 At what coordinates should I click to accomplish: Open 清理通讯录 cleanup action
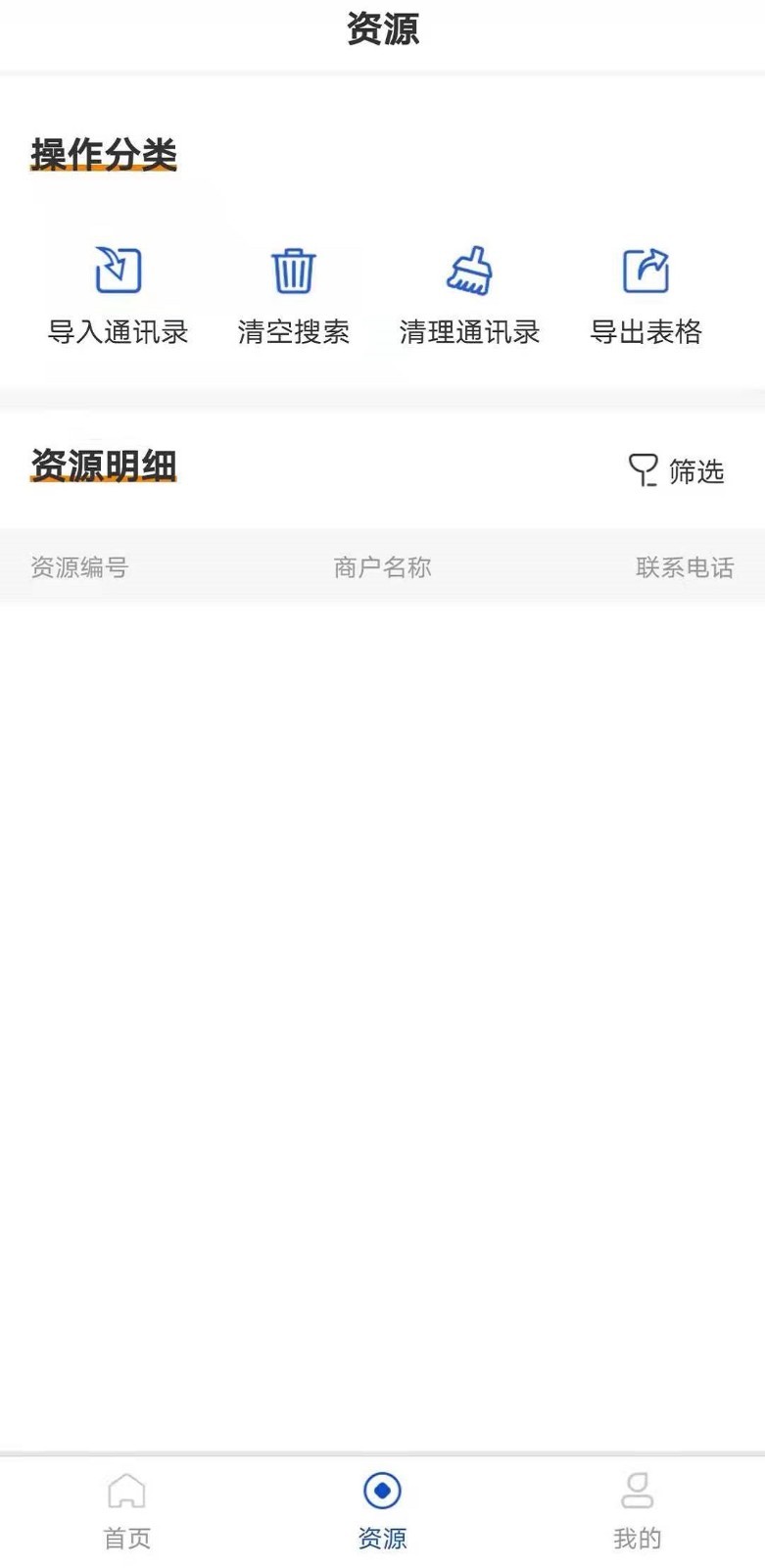(x=469, y=294)
